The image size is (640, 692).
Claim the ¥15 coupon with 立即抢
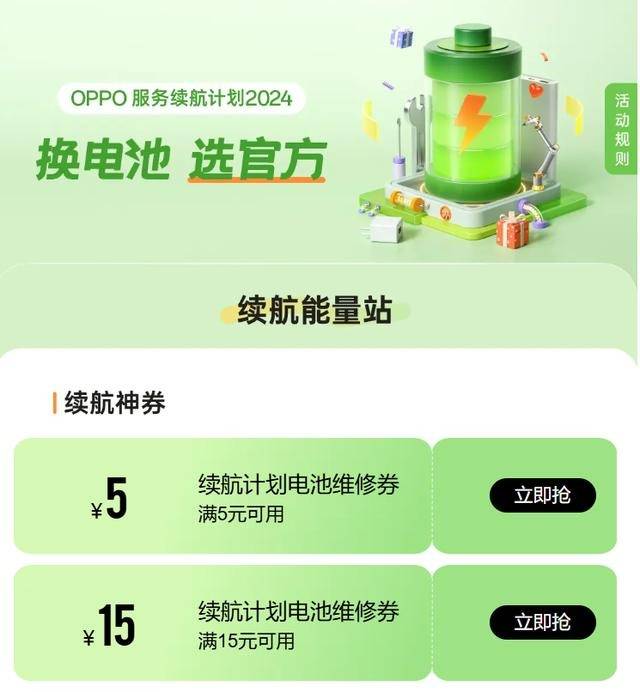[x=542, y=622]
